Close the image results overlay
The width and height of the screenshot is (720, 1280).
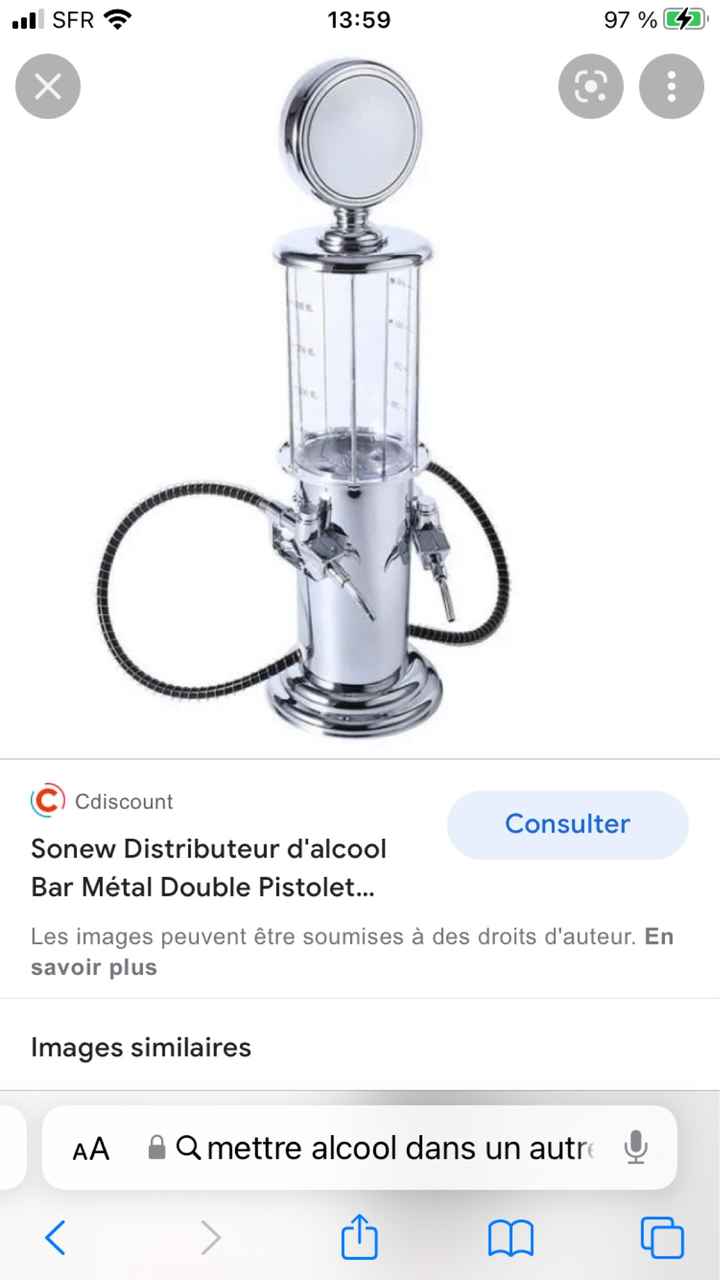(x=47, y=86)
